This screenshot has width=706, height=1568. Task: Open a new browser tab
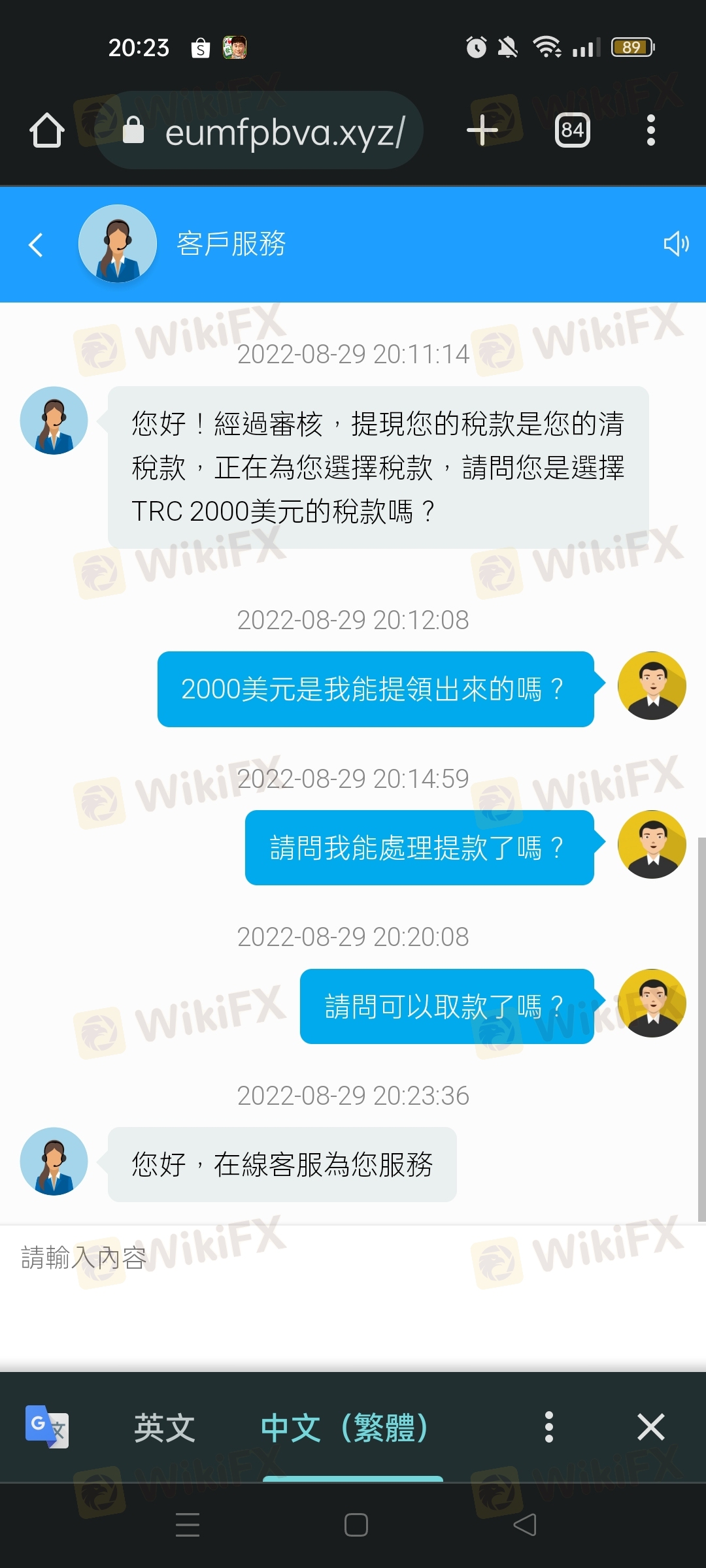click(x=482, y=131)
